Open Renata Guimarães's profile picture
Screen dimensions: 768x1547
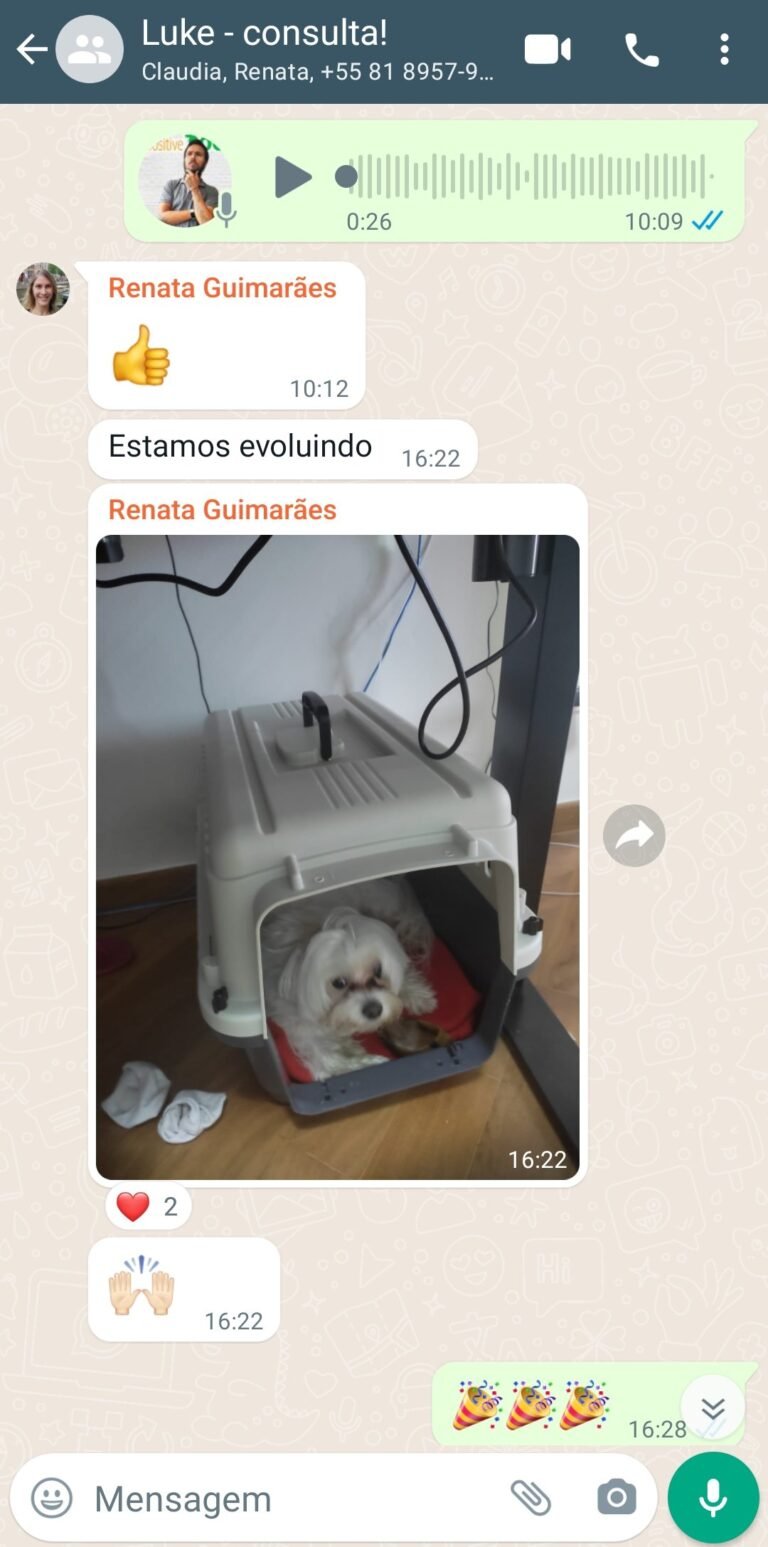pyautogui.click(x=43, y=289)
